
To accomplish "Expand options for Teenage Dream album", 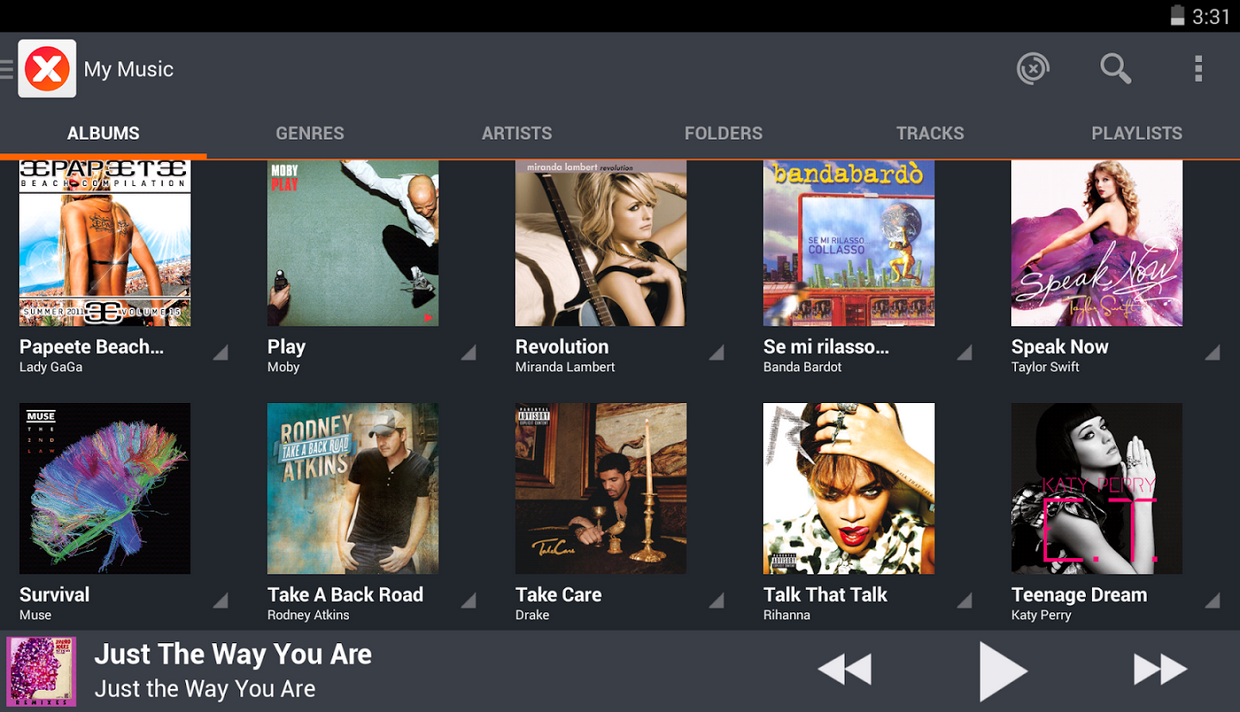I will (x=1212, y=601).
